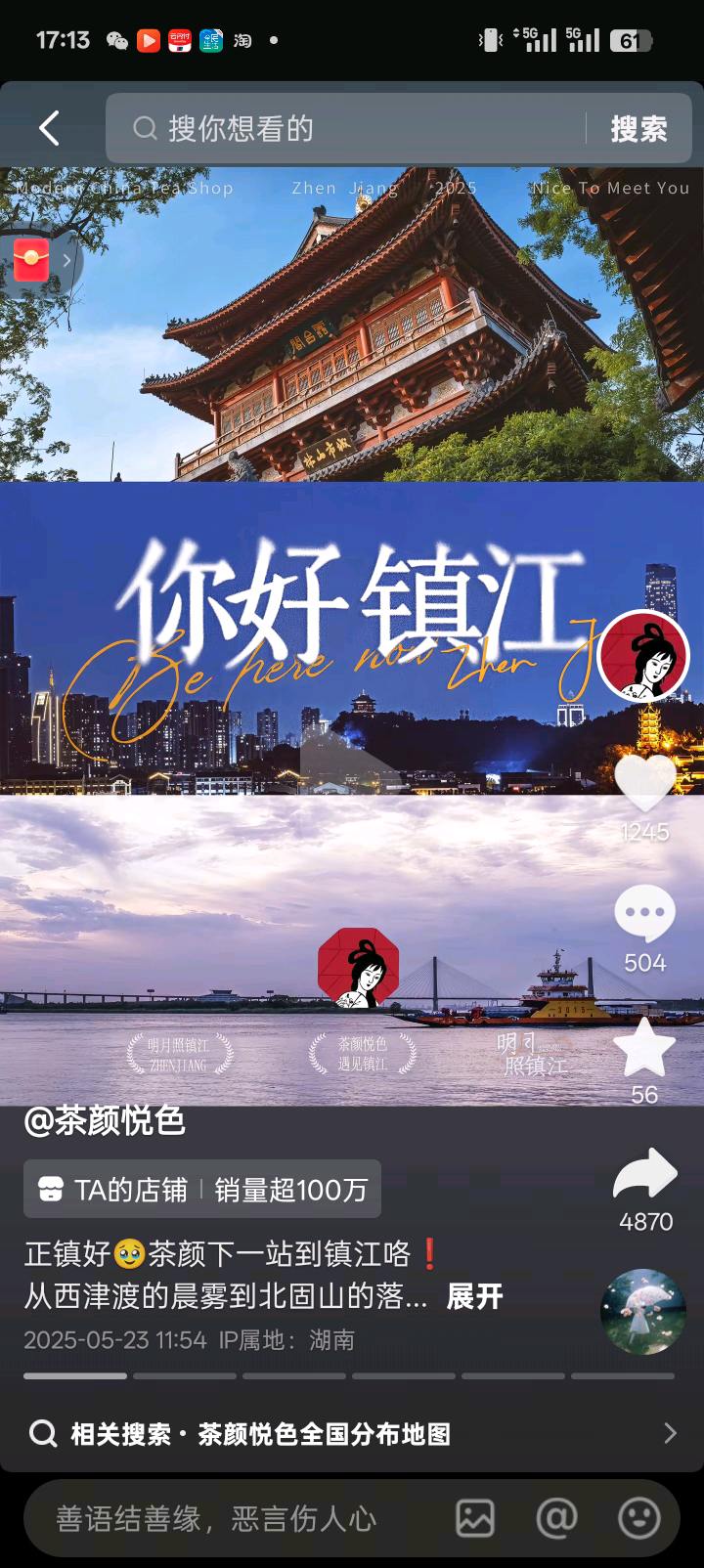Open the red envelope widget
Image resolution: width=704 pixels, height=1568 pixels.
33,261
